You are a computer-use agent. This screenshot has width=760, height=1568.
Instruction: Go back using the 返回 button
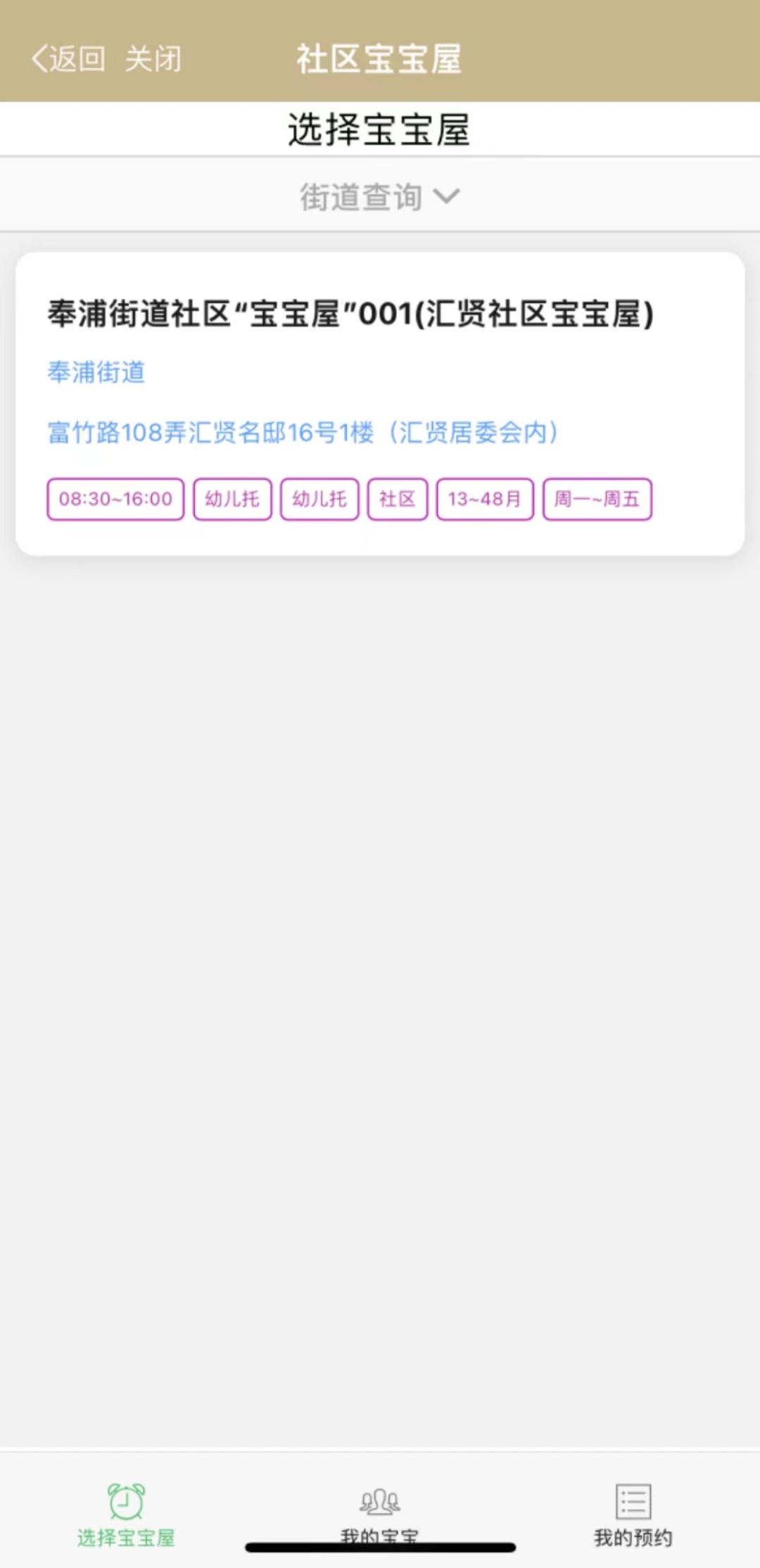click(x=69, y=59)
